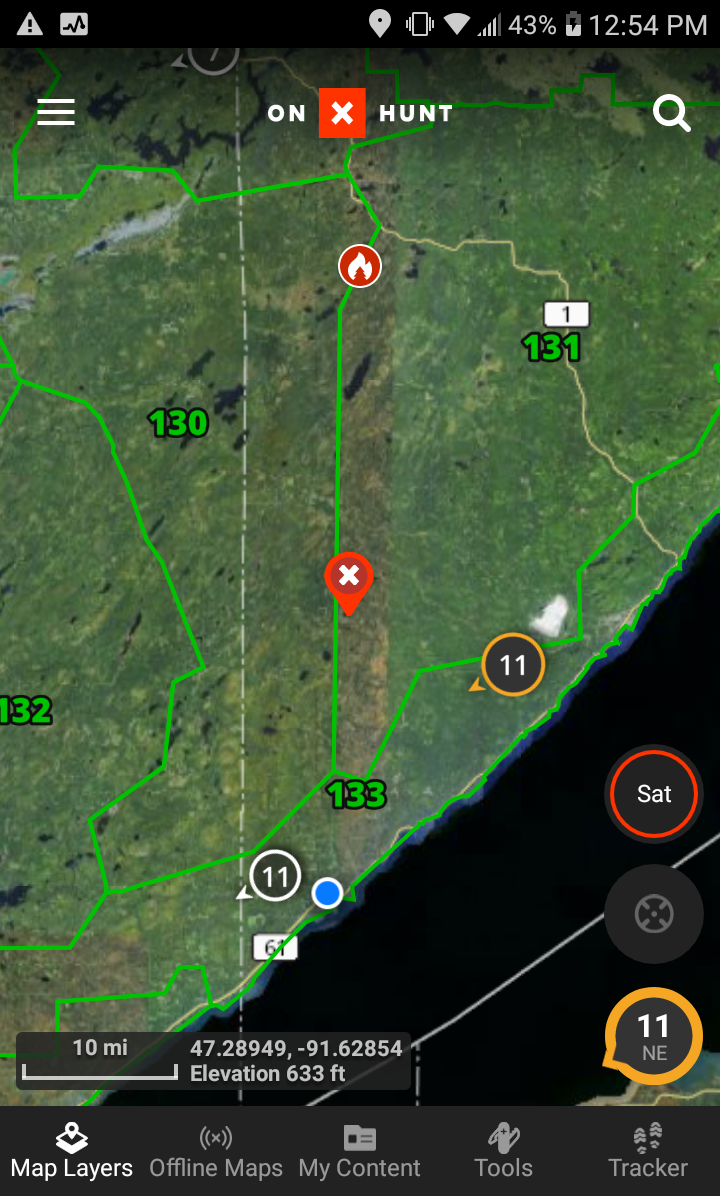Open the 11 NE wind widget
Viewport: 720px width, 1196px height.
(653, 1037)
